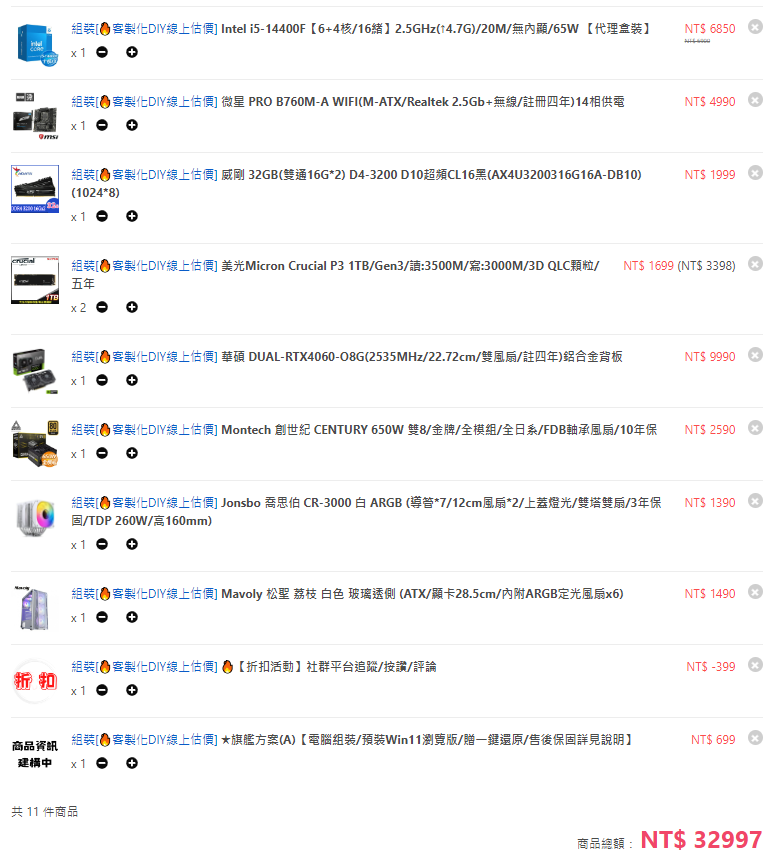Remove Jonsbo CR-3000 cooler from cart
The image size is (777, 858).
(755, 500)
